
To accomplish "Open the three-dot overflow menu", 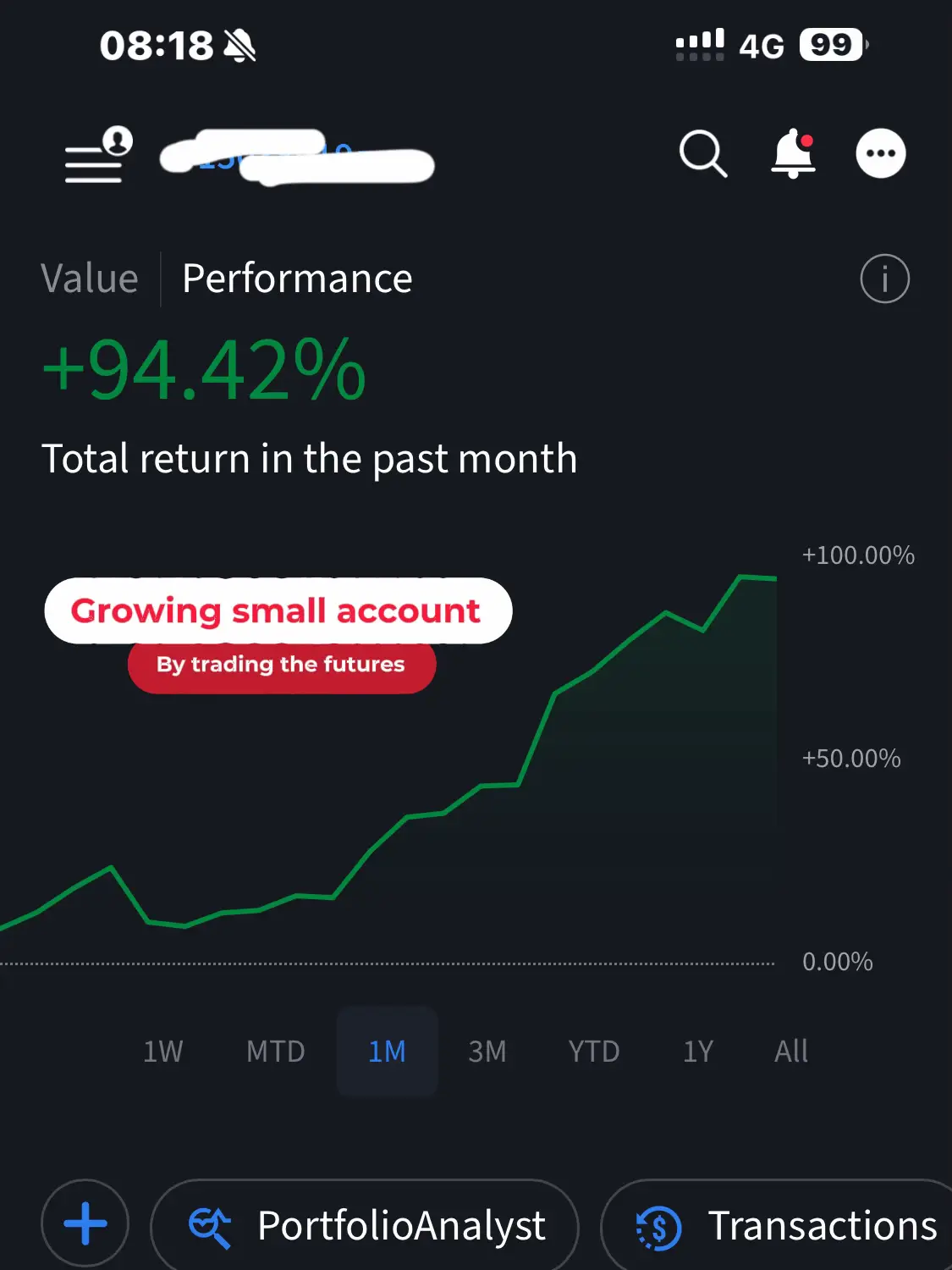I will (x=880, y=154).
